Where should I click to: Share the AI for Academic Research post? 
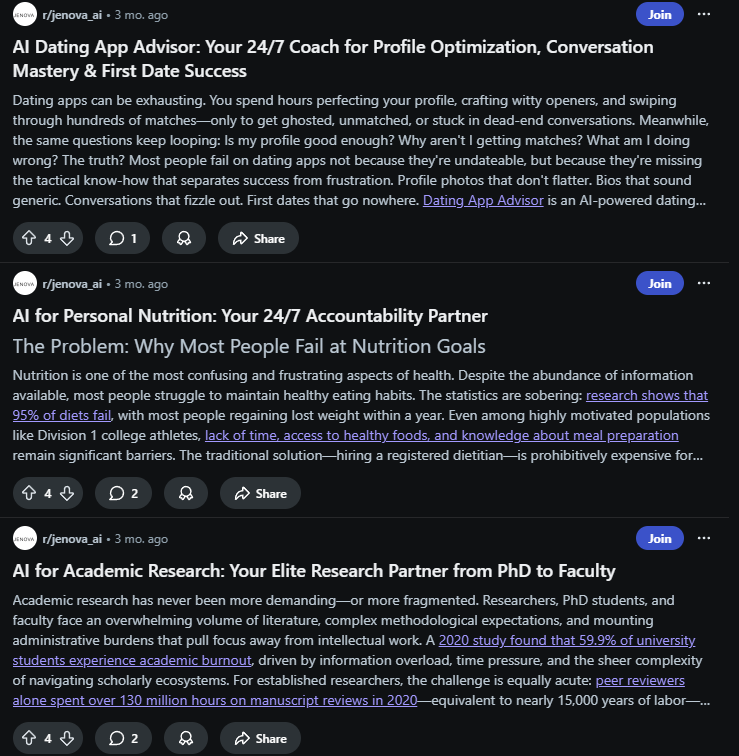(x=258, y=738)
